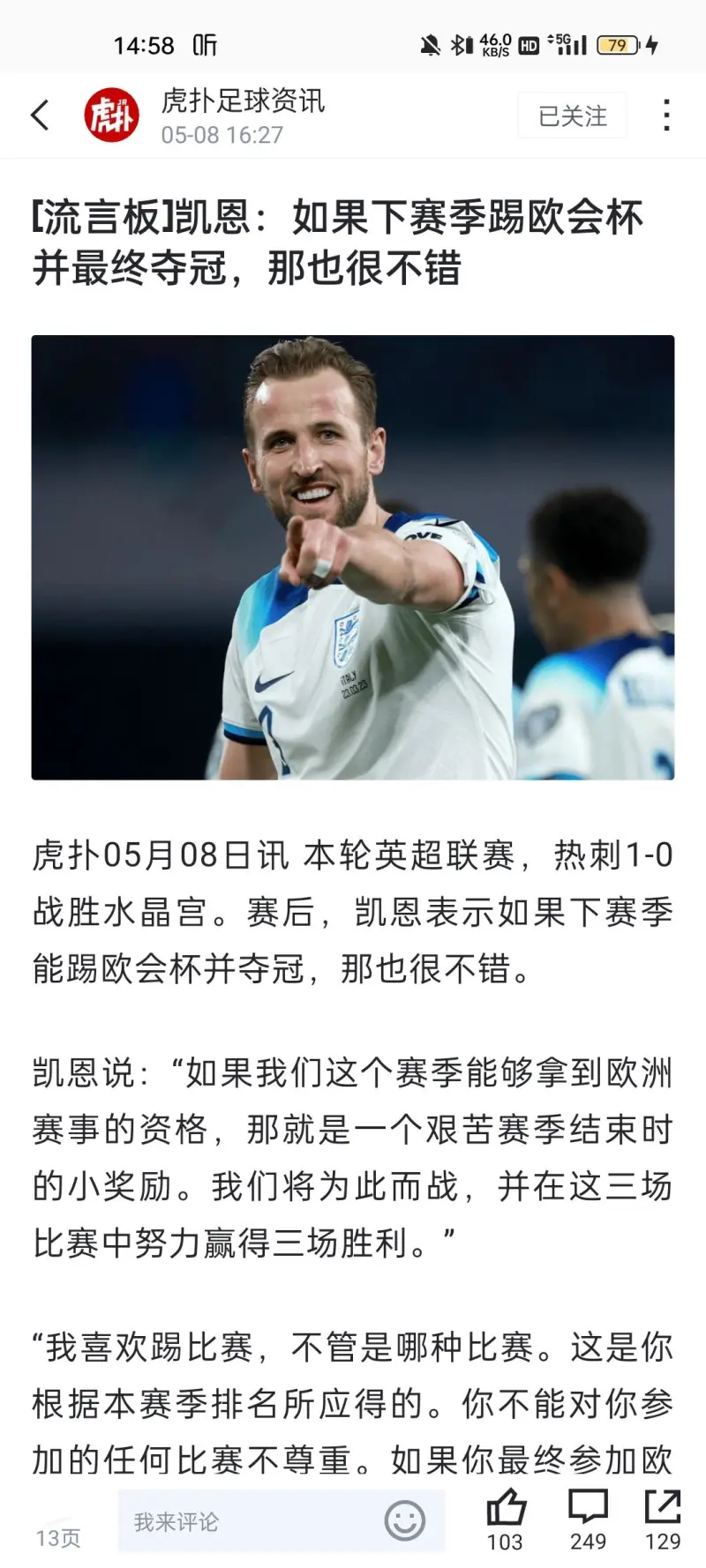Open the 249 comments
Viewport: 706px width, 1568px height.
pyautogui.click(x=588, y=1520)
